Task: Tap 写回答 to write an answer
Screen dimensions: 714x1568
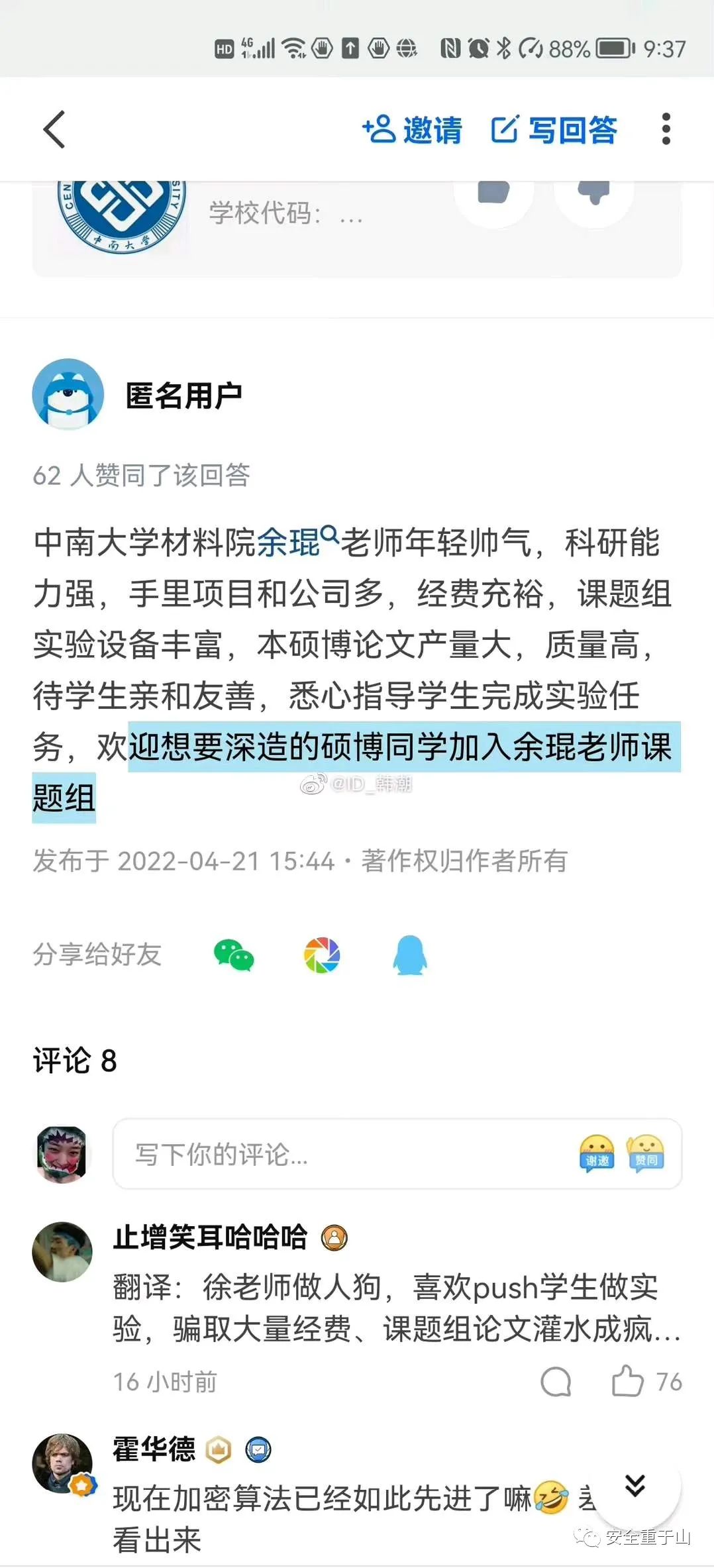Action: tap(554, 129)
